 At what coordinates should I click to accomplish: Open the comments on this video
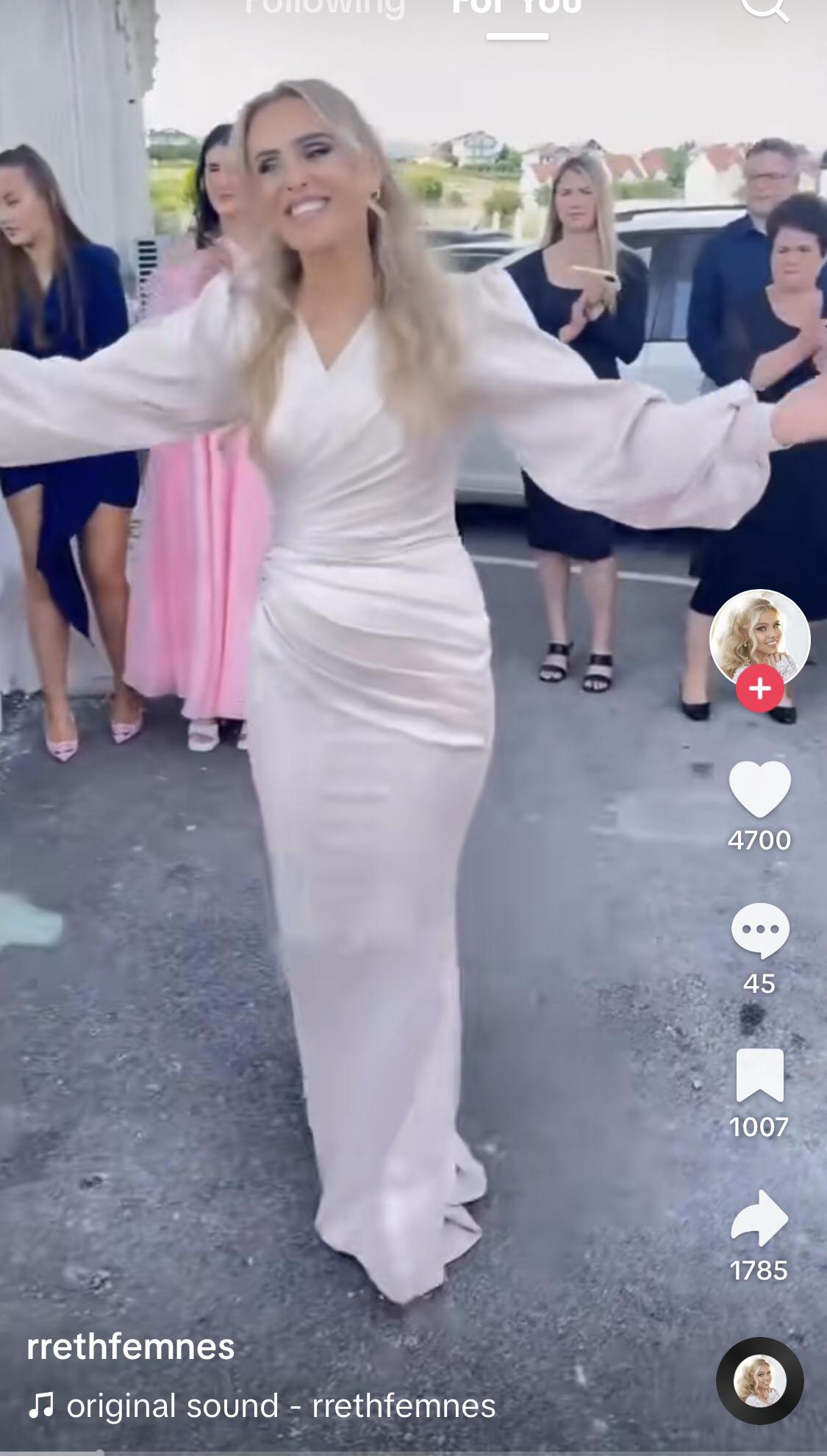[x=759, y=930]
